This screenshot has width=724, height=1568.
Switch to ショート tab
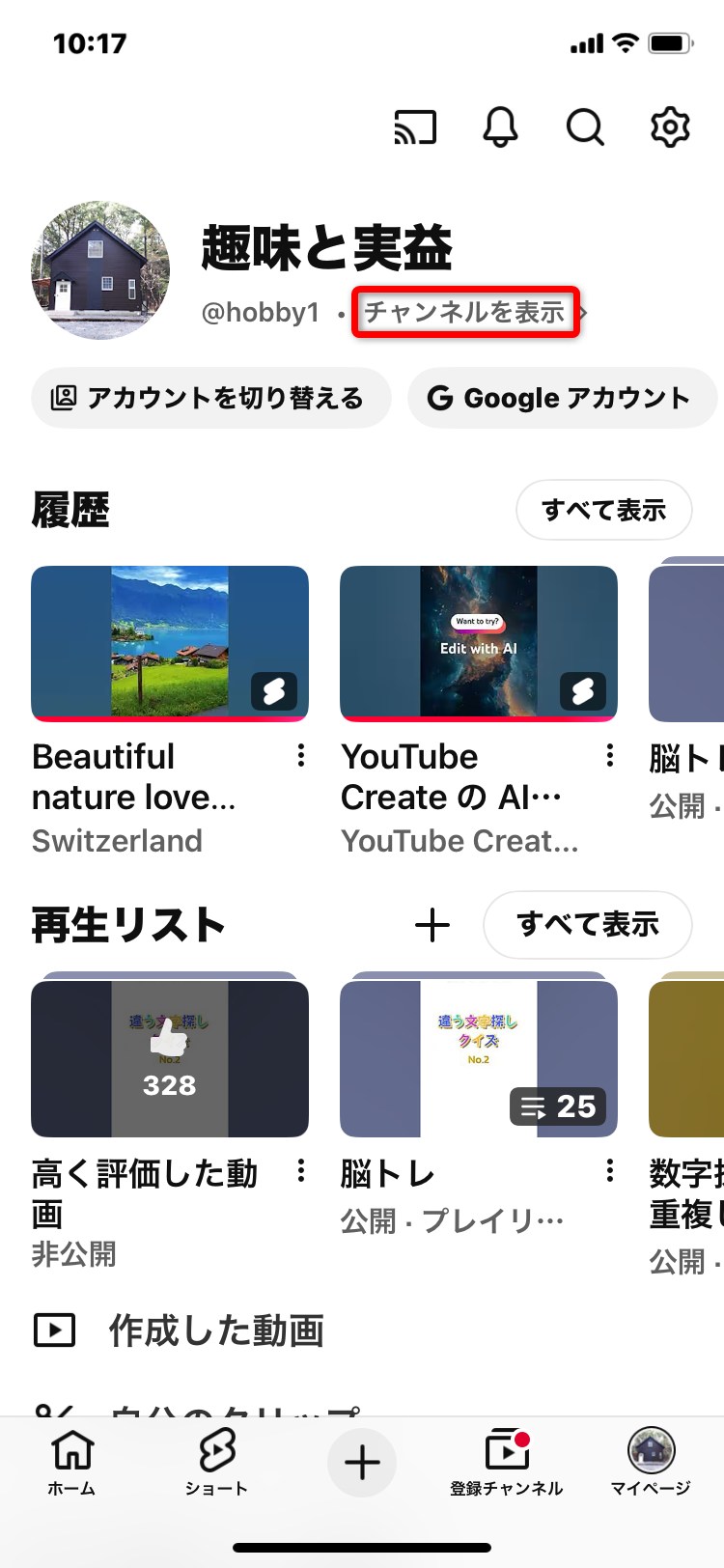pos(216,1462)
